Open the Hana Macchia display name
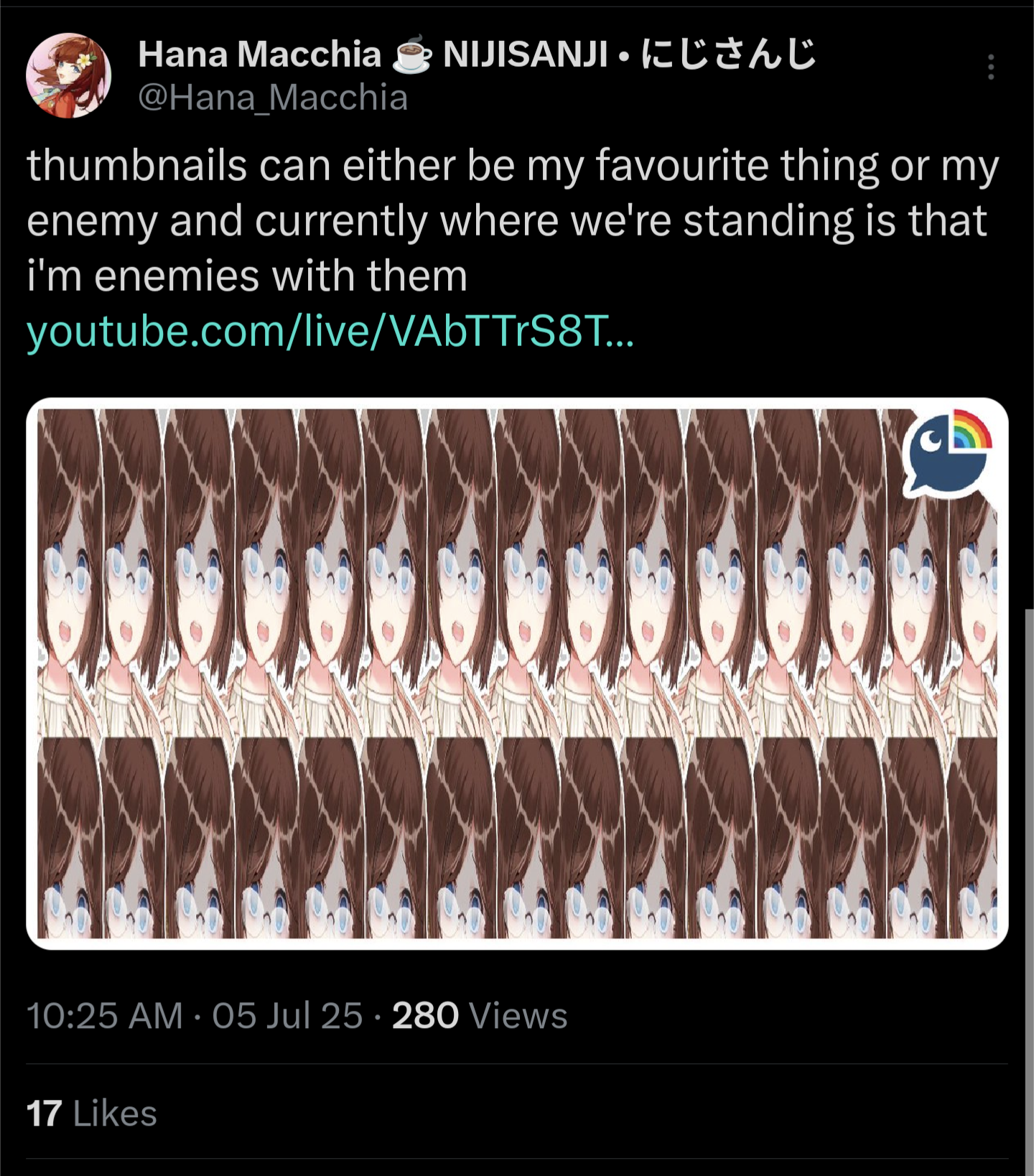Screen dimensions: 1034x1176 click(259, 54)
